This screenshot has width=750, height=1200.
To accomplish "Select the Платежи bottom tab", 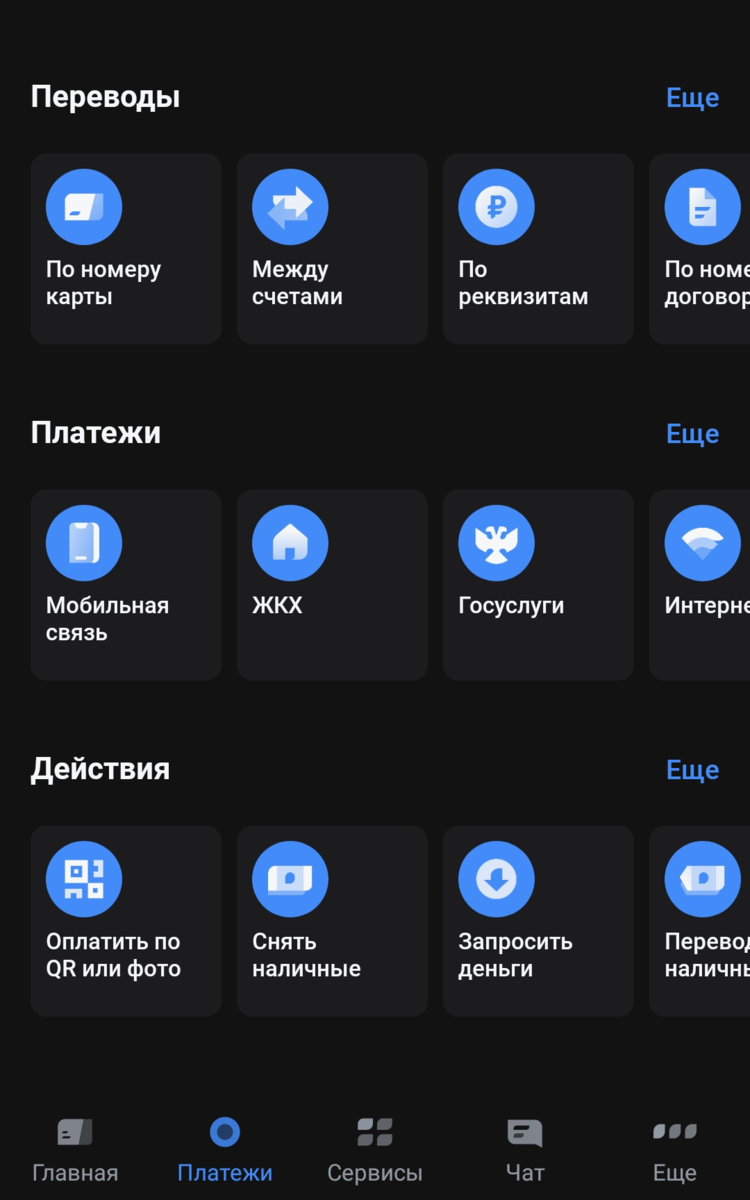I will tap(225, 1150).
